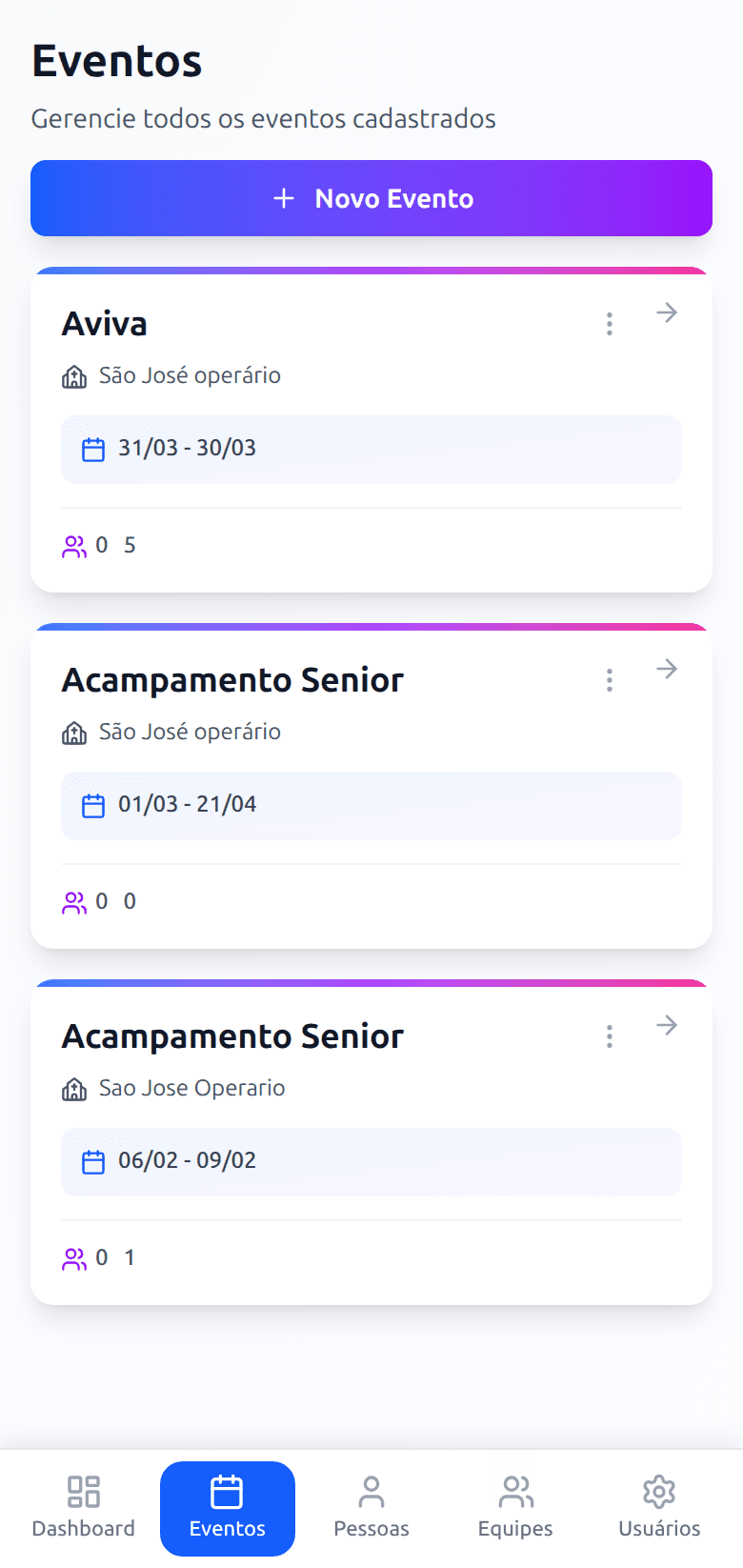Open the Pessoas person icon in bottom navigation

tap(371, 1489)
